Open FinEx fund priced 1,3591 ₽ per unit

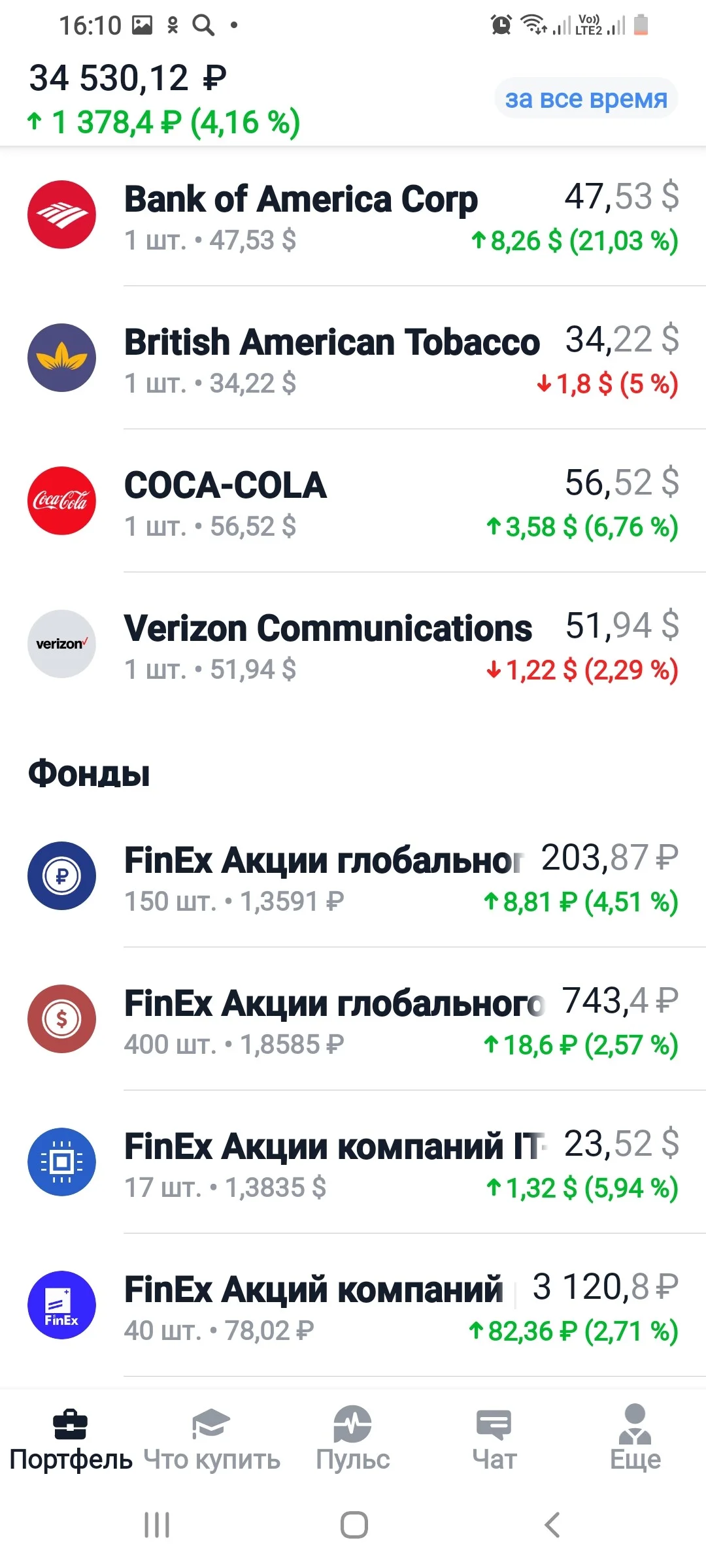(353, 876)
